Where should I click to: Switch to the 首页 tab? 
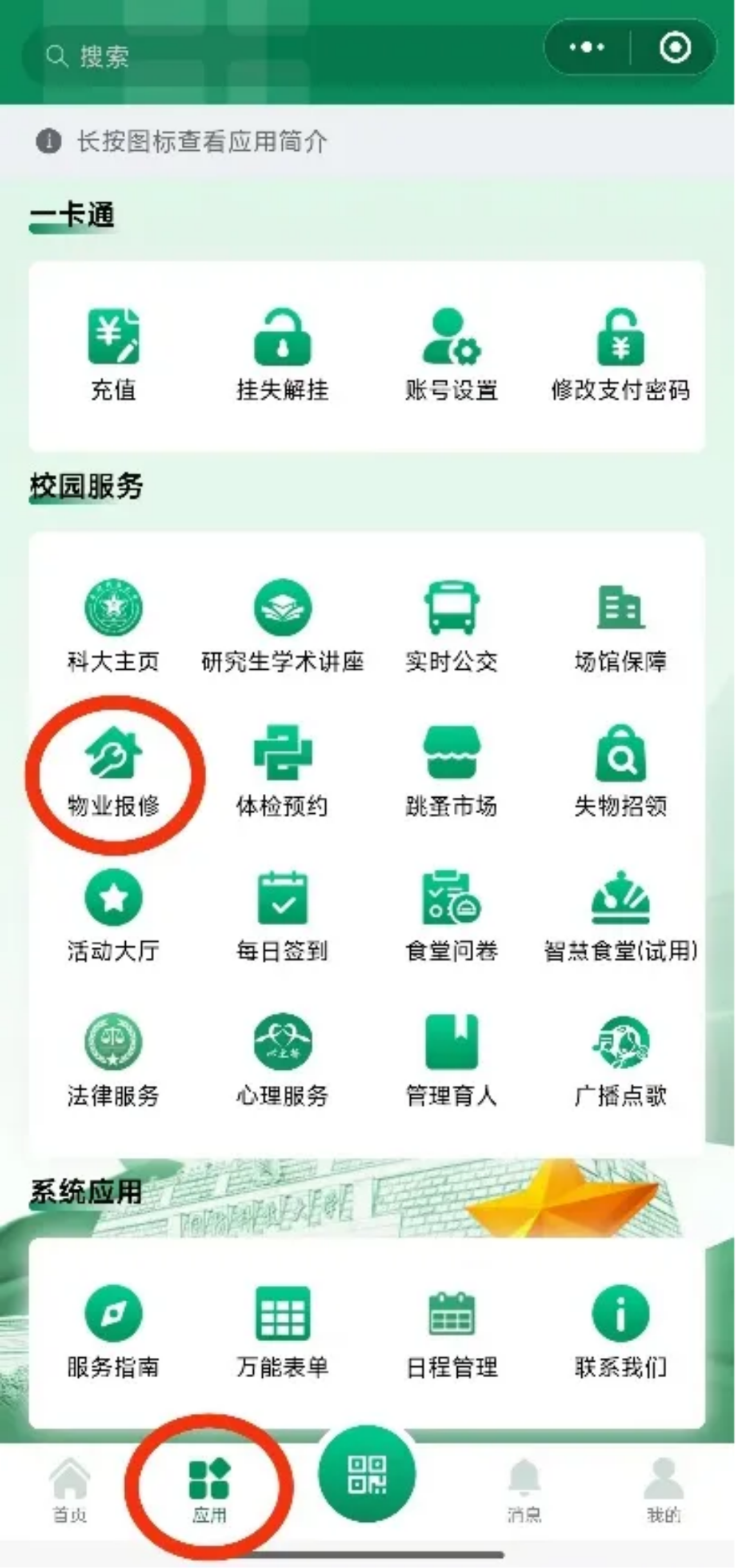70,1489
